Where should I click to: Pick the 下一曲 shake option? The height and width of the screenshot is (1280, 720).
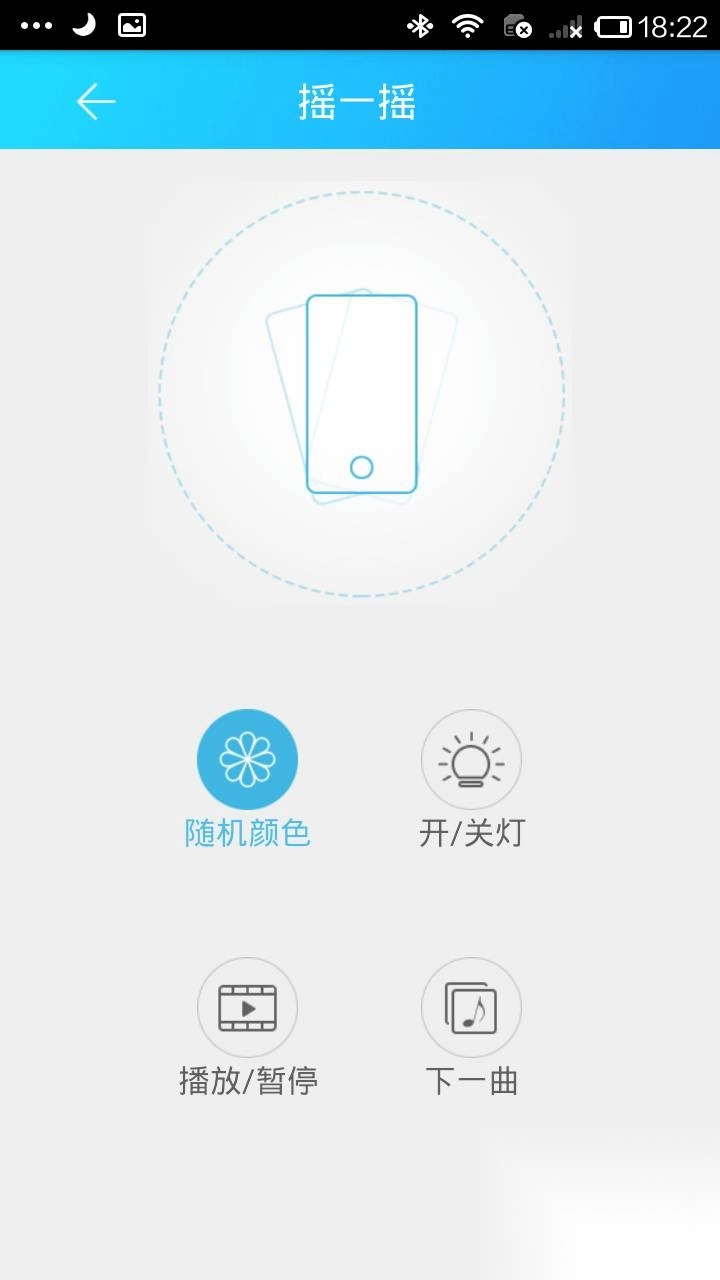click(471, 1008)
